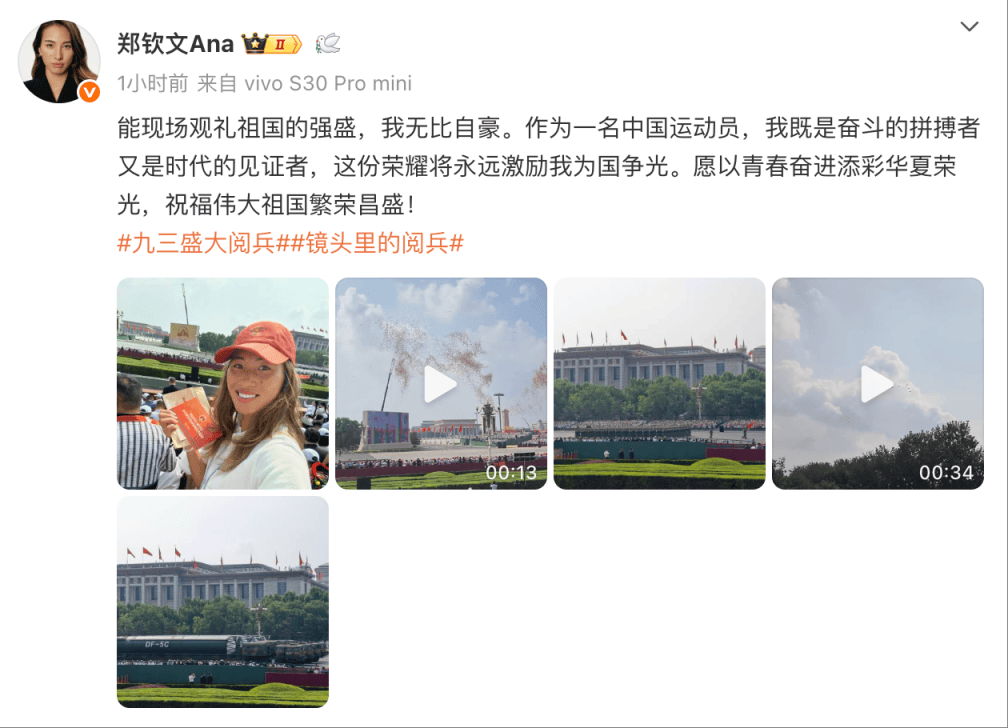1008x728 pixels.
Task: Play the 00:34 sky video
Action: [877, 383]
